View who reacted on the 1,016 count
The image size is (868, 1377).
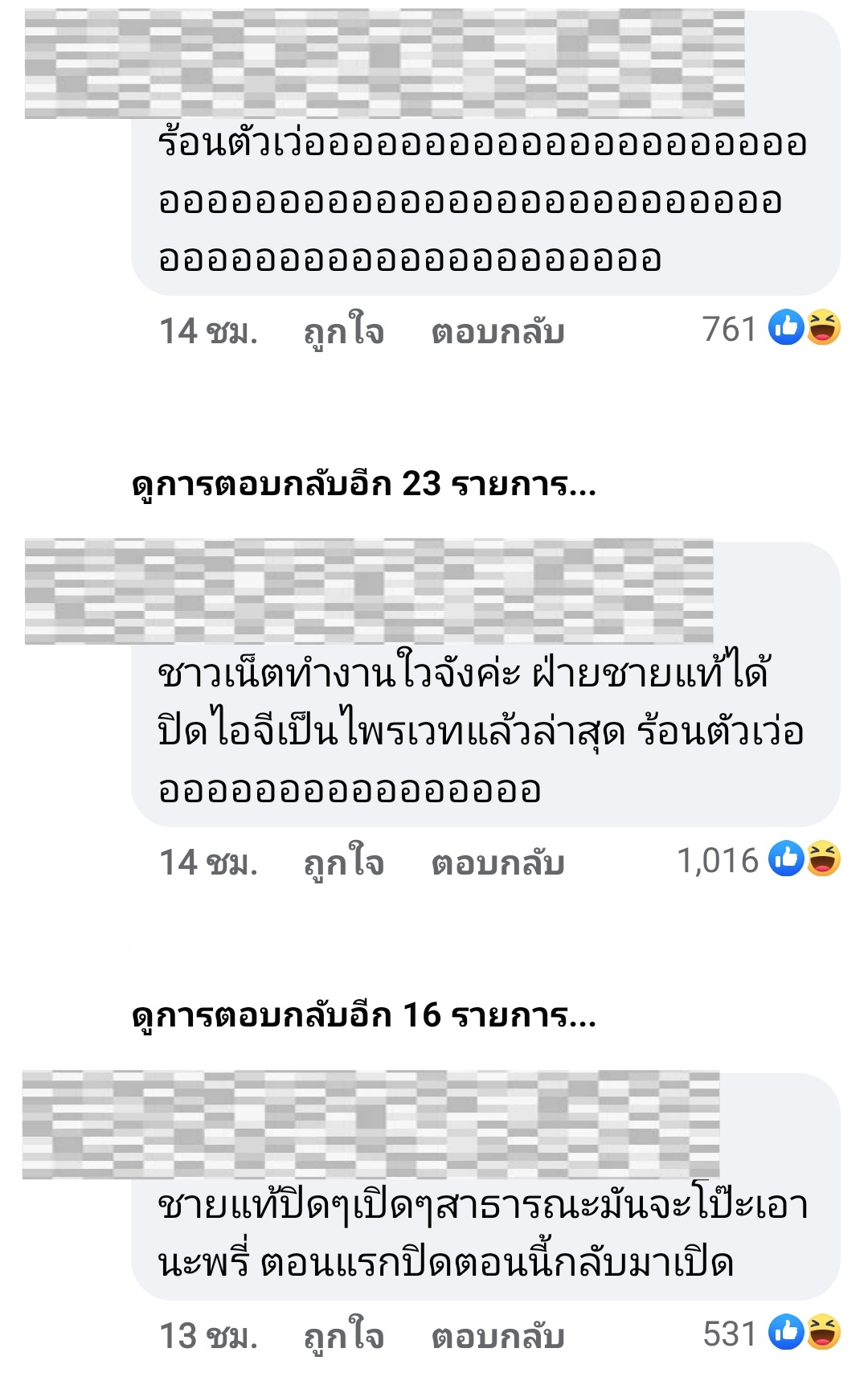758,860
